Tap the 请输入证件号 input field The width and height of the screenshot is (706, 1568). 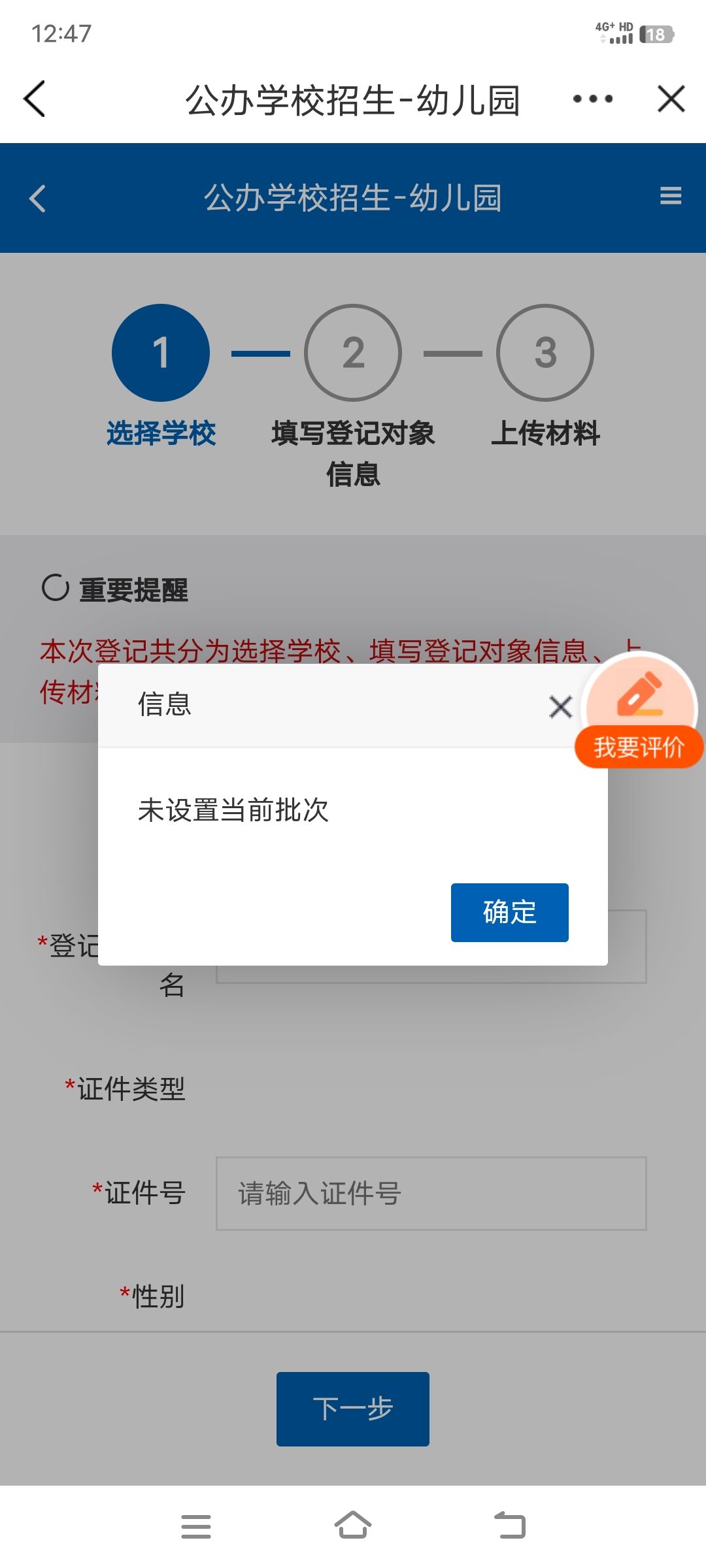431,1194
